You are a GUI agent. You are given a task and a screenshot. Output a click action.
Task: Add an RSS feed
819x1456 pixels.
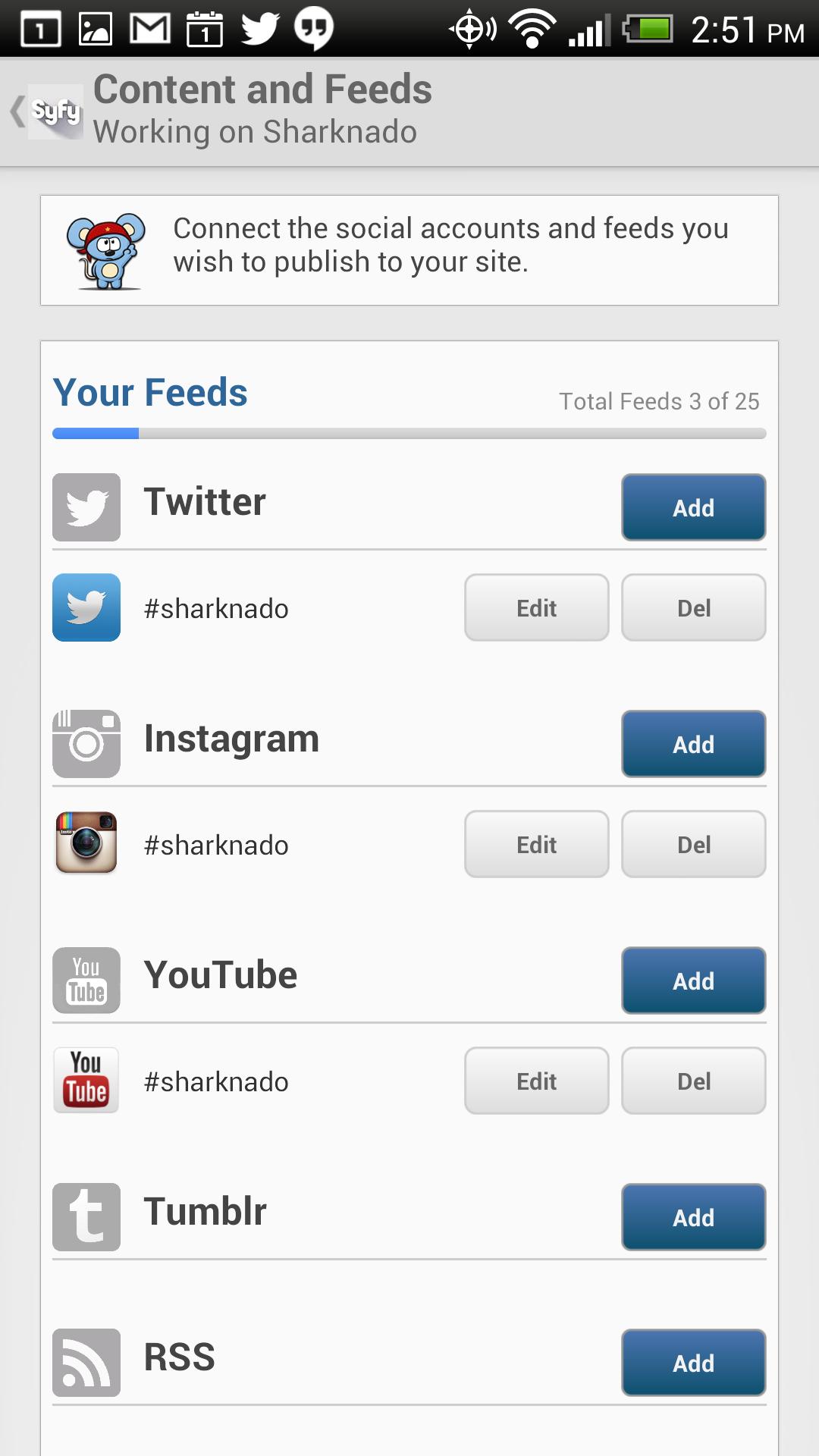click(693, 1363)
